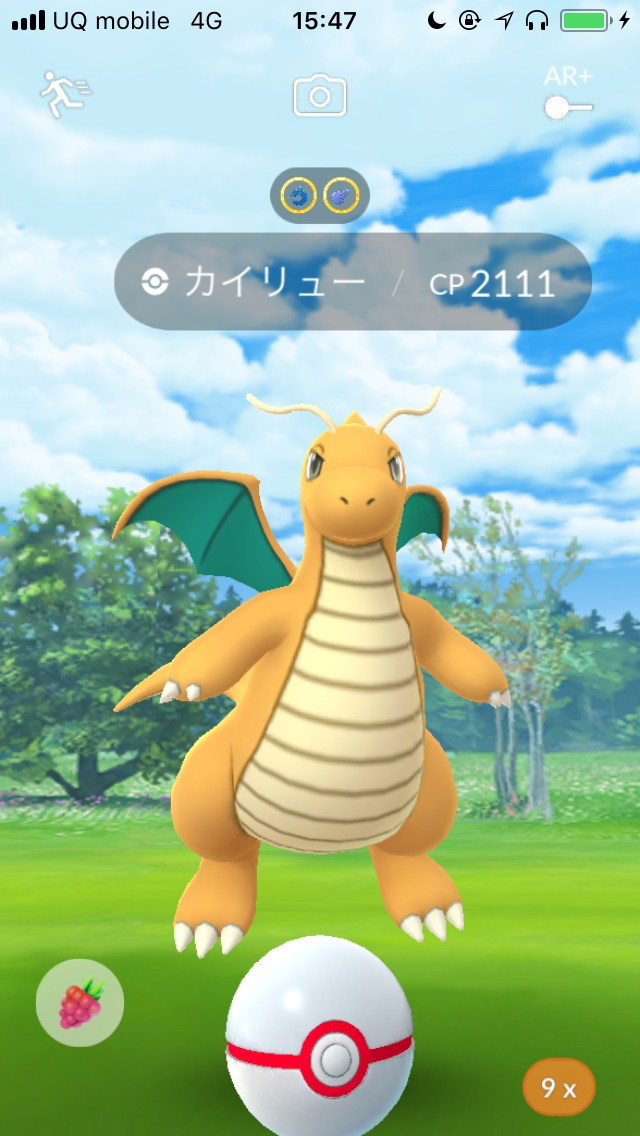Open the camera to take a photo
Viewport: 640px width, 1136px height.
(319, 96)
